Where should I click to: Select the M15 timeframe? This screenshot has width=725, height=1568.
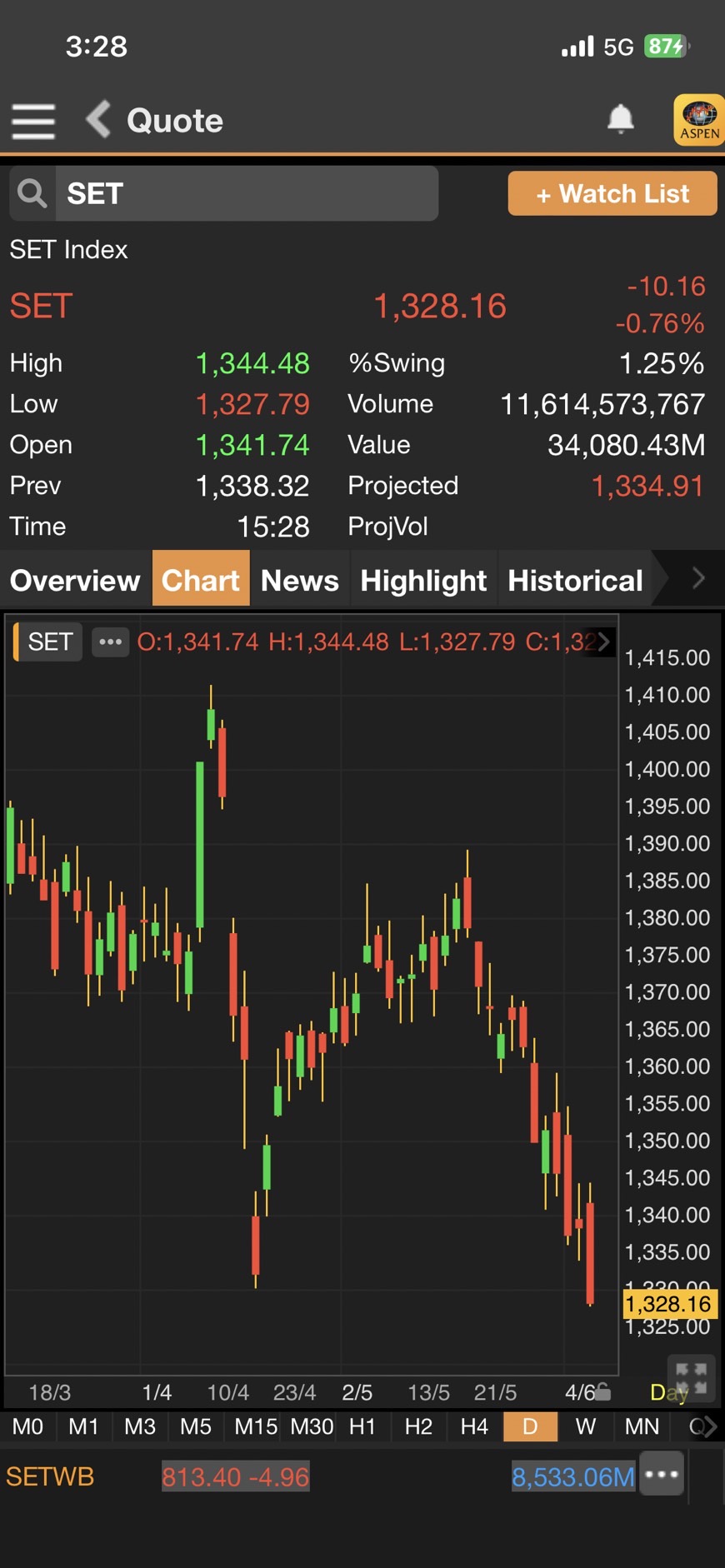pyautogui.click(x=255, y=1426)
